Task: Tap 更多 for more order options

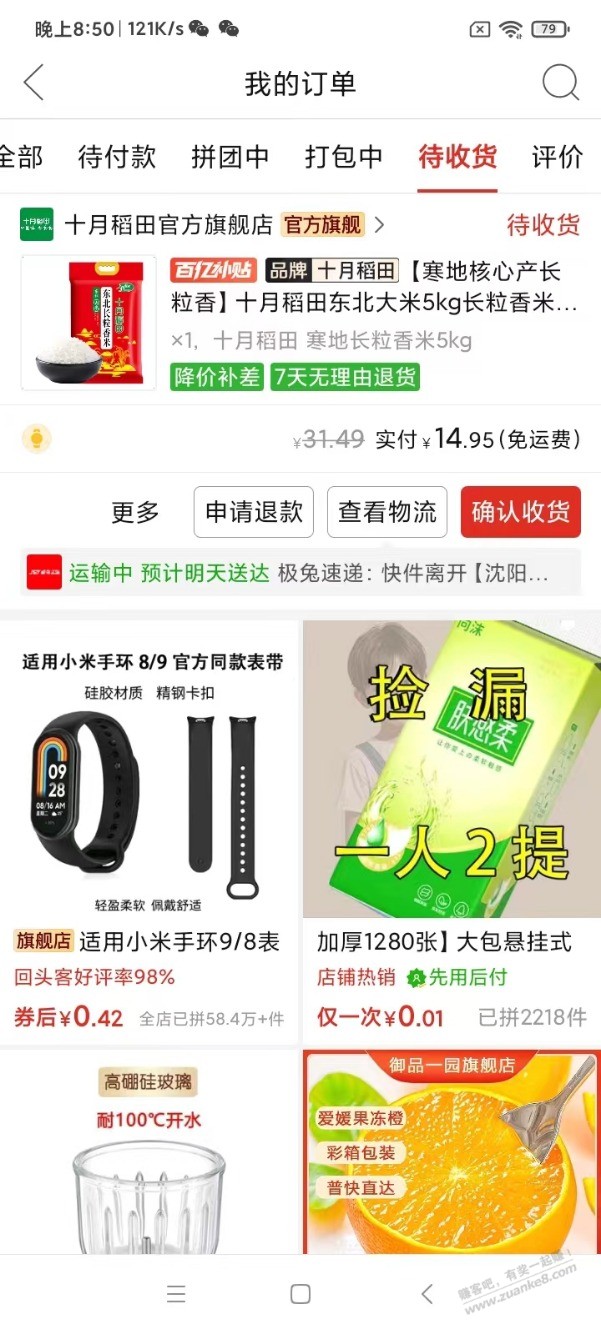Action: (135, 513)
